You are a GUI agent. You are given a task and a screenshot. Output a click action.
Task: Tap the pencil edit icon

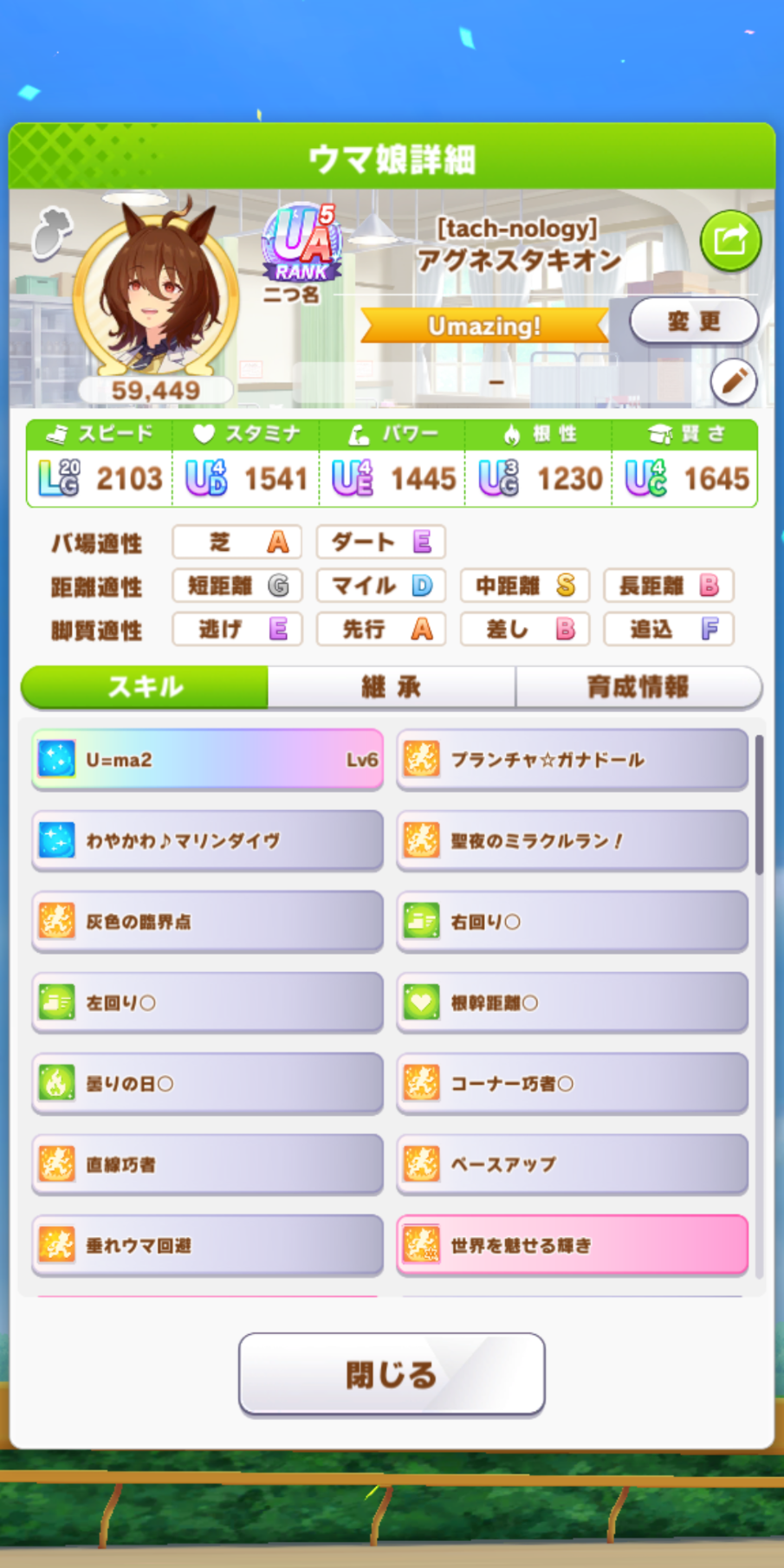point(733,381)
